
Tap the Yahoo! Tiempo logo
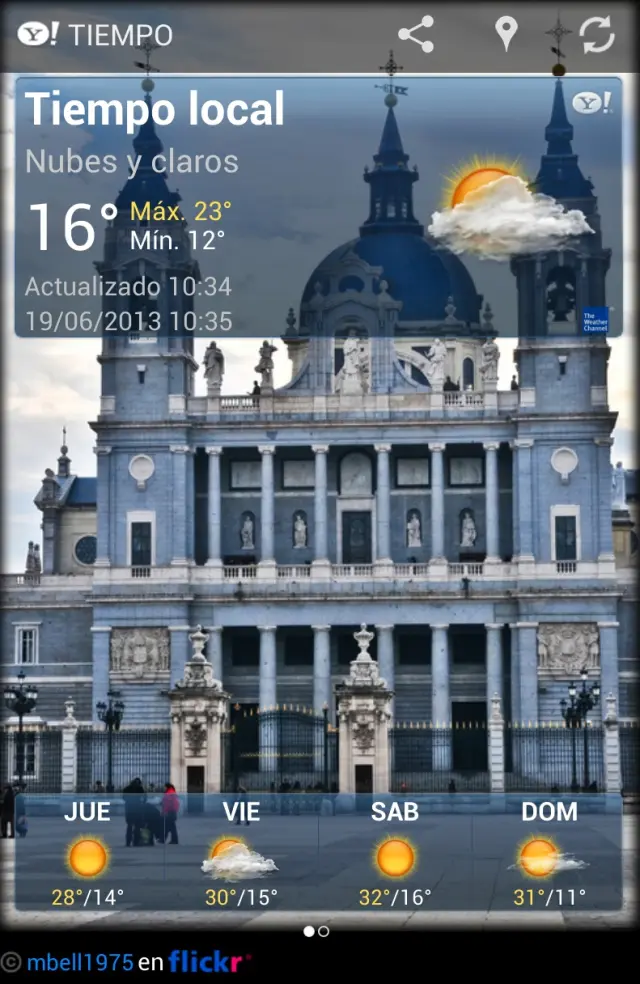(95, 35)
